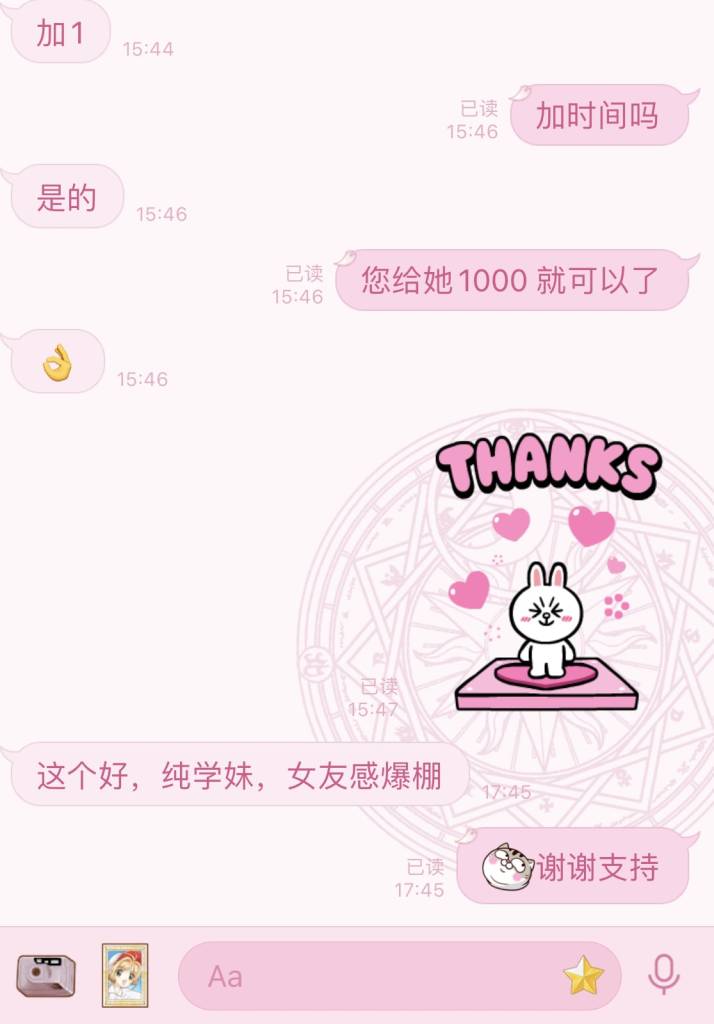Image resolution: width=714 pixels, height=1024 pixels.
Task: Tap the Aa message input field
Action: (x=370, y=976)
